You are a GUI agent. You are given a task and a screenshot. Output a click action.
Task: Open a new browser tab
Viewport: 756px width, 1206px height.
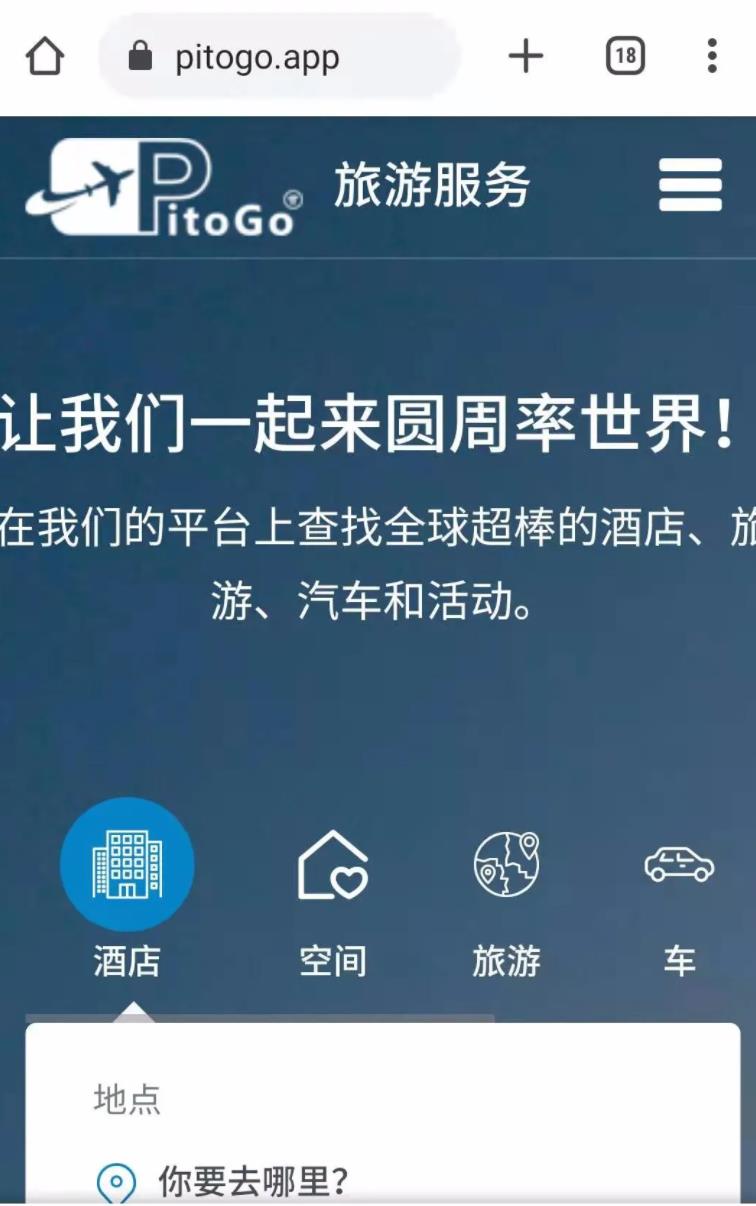pyautogui.click(x=525, y=57)
